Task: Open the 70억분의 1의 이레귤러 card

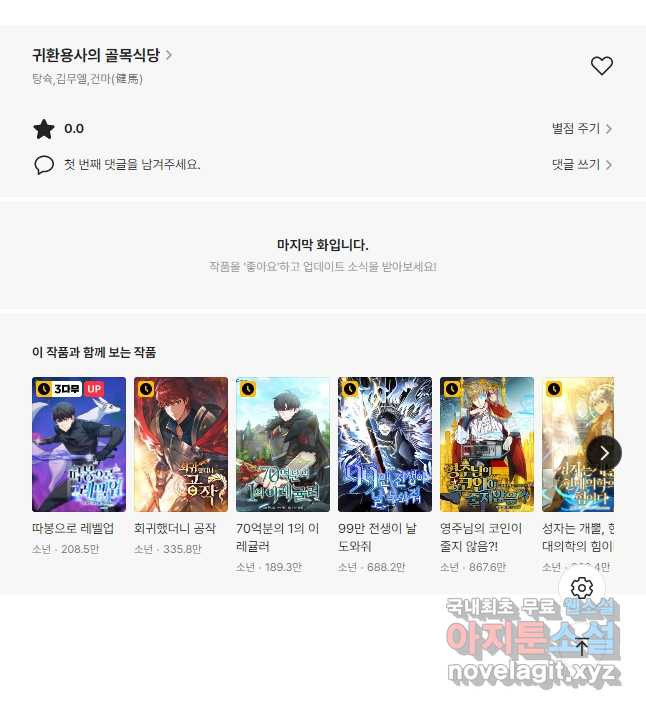Action: click(283, 445)
